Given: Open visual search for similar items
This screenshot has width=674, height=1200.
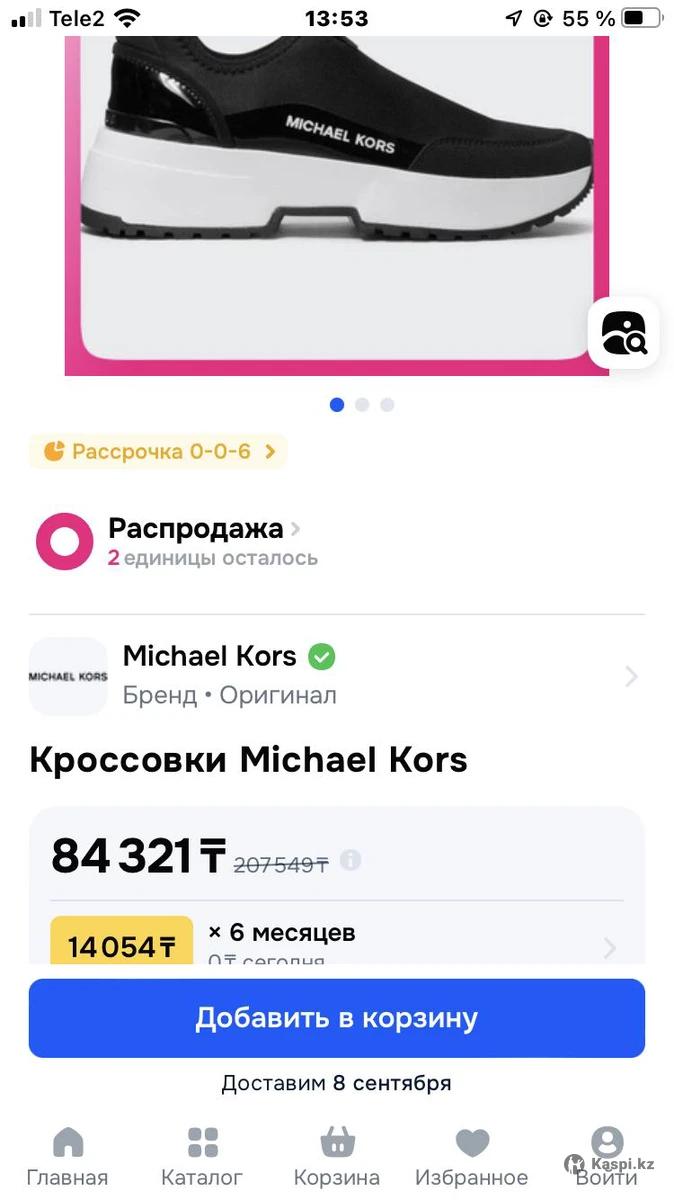Looking at the screenshot, I should tap(623, 333).
